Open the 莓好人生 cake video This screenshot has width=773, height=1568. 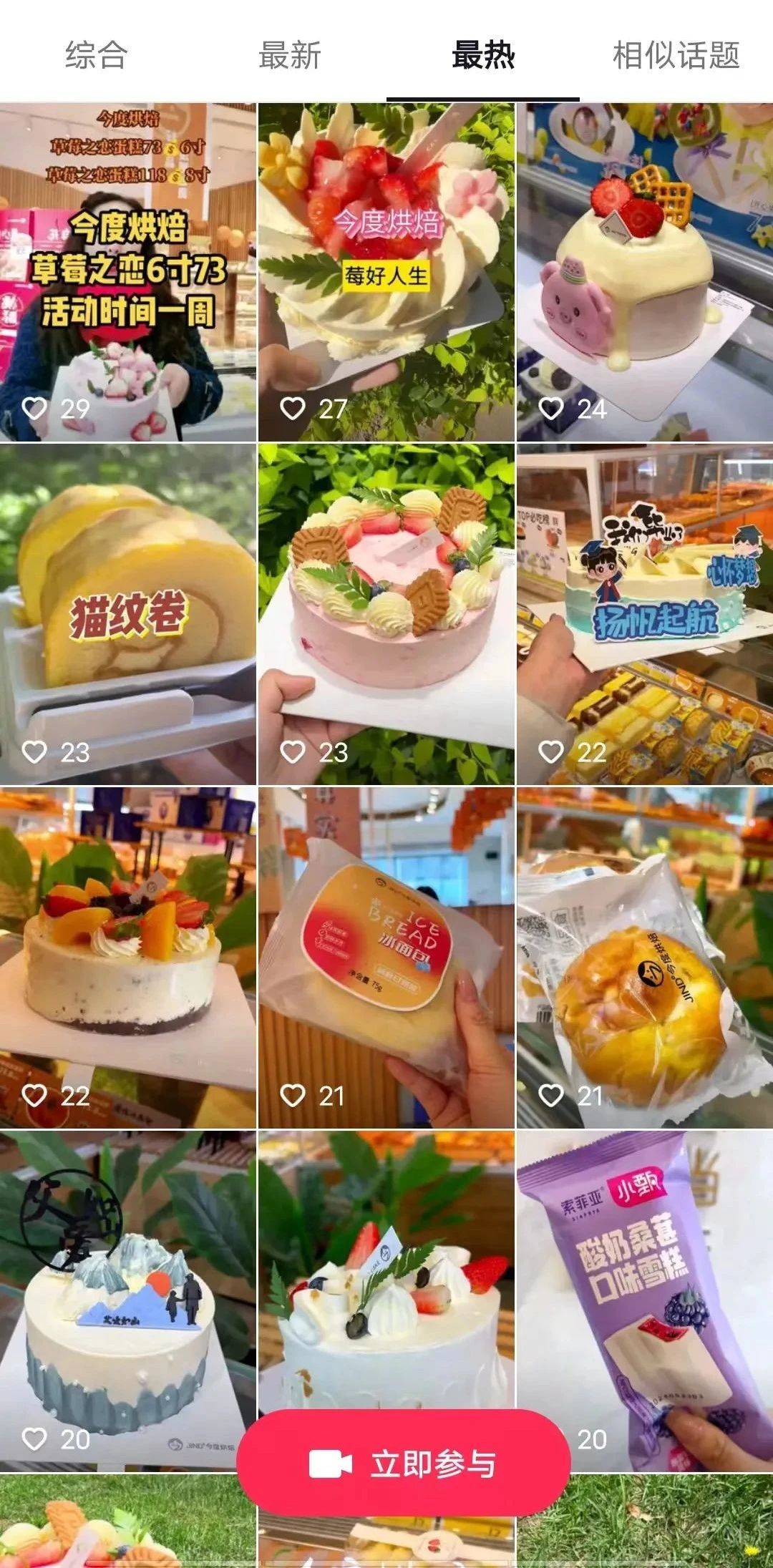coord(386,272)
